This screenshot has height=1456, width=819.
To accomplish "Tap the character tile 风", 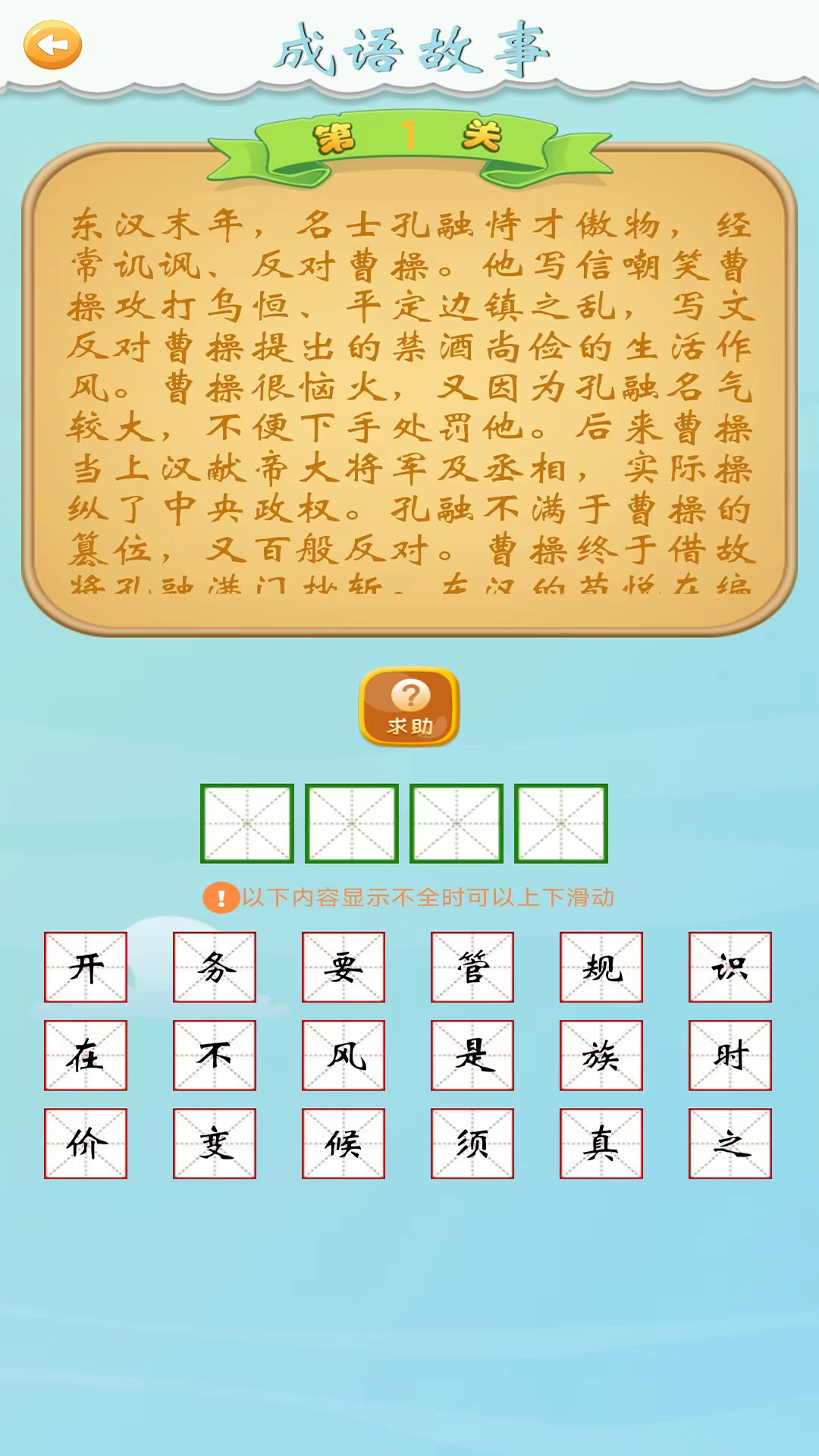I will click(x=344, y=1056).
